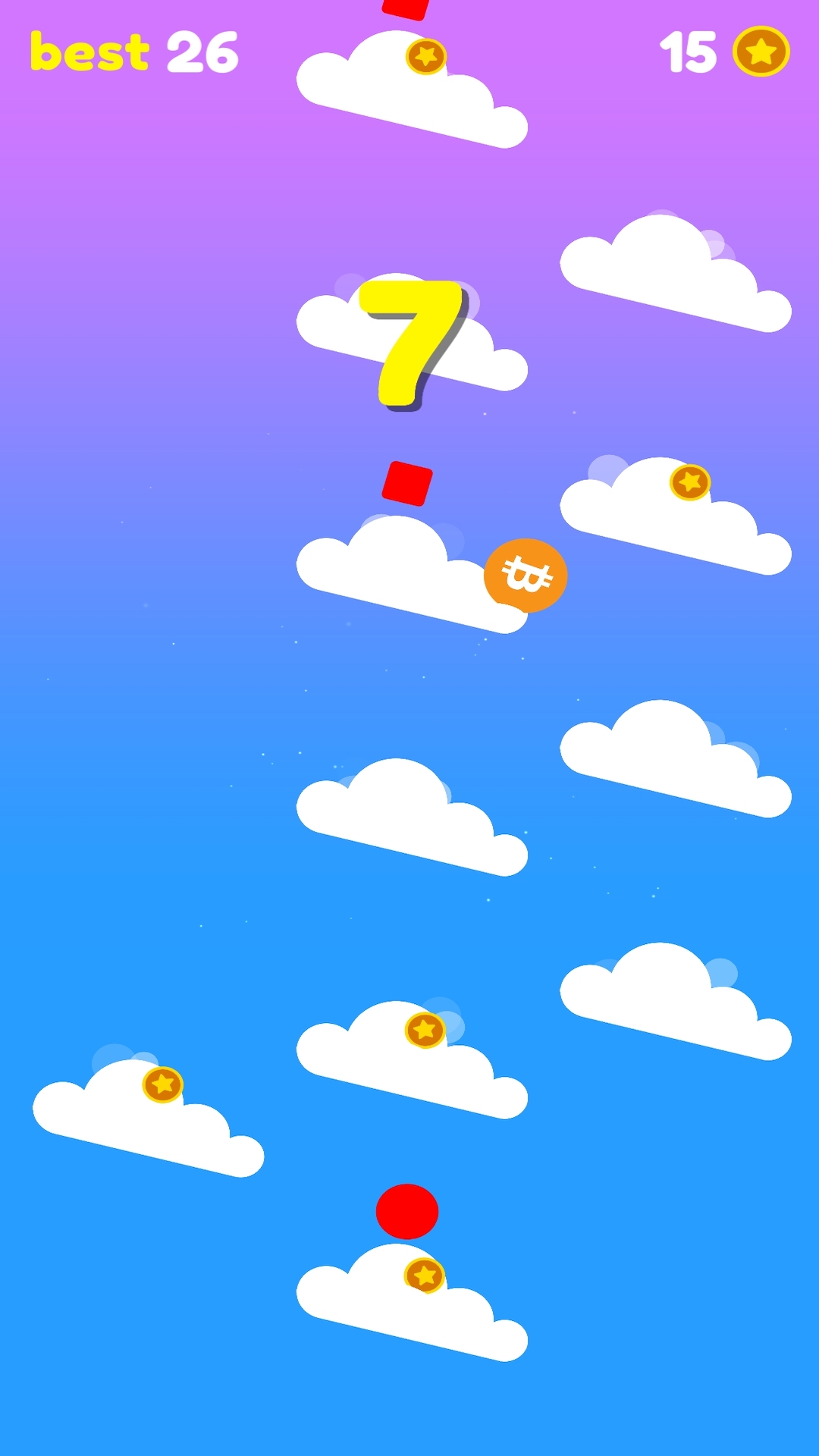Click the coin total '15' text

pos(689,52)
